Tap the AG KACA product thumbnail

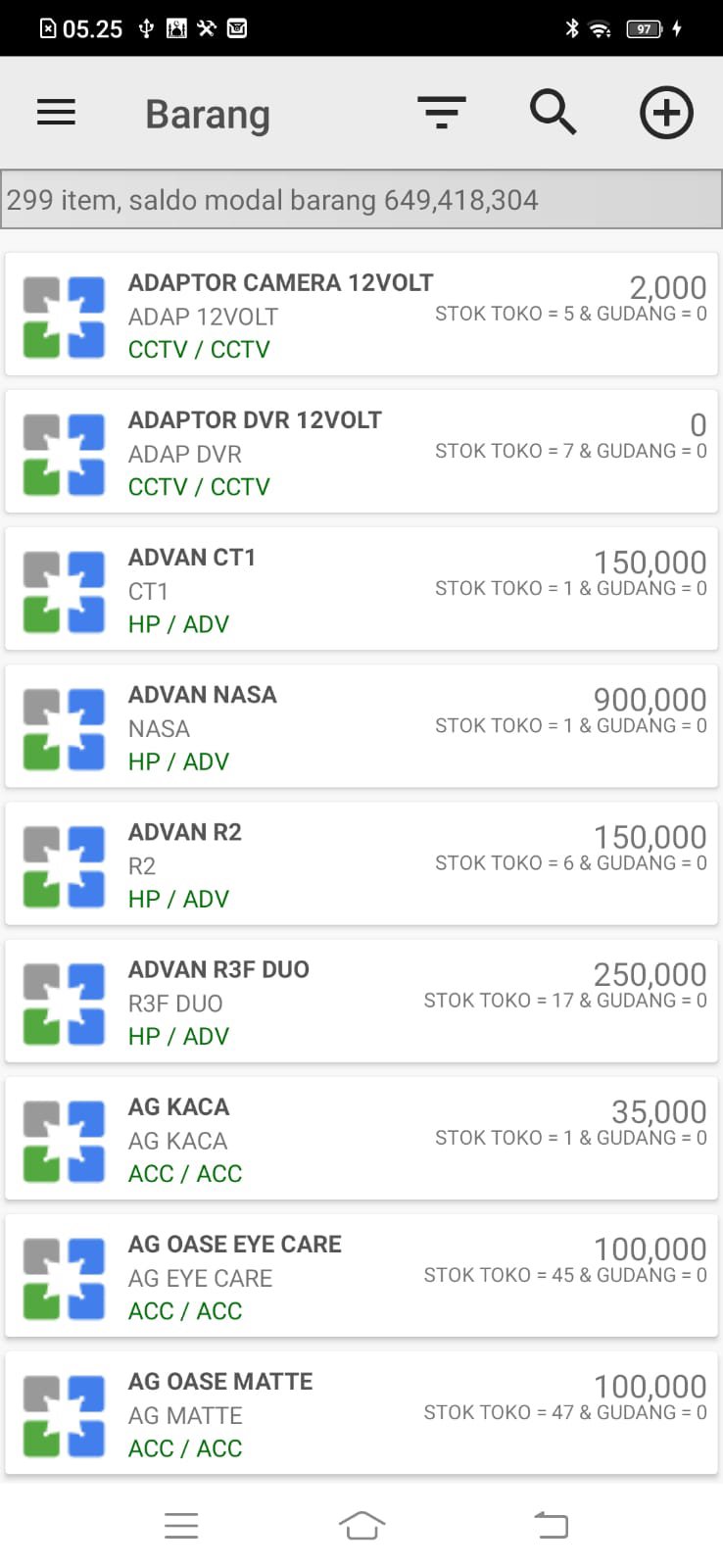click(x=63, y=1137)
